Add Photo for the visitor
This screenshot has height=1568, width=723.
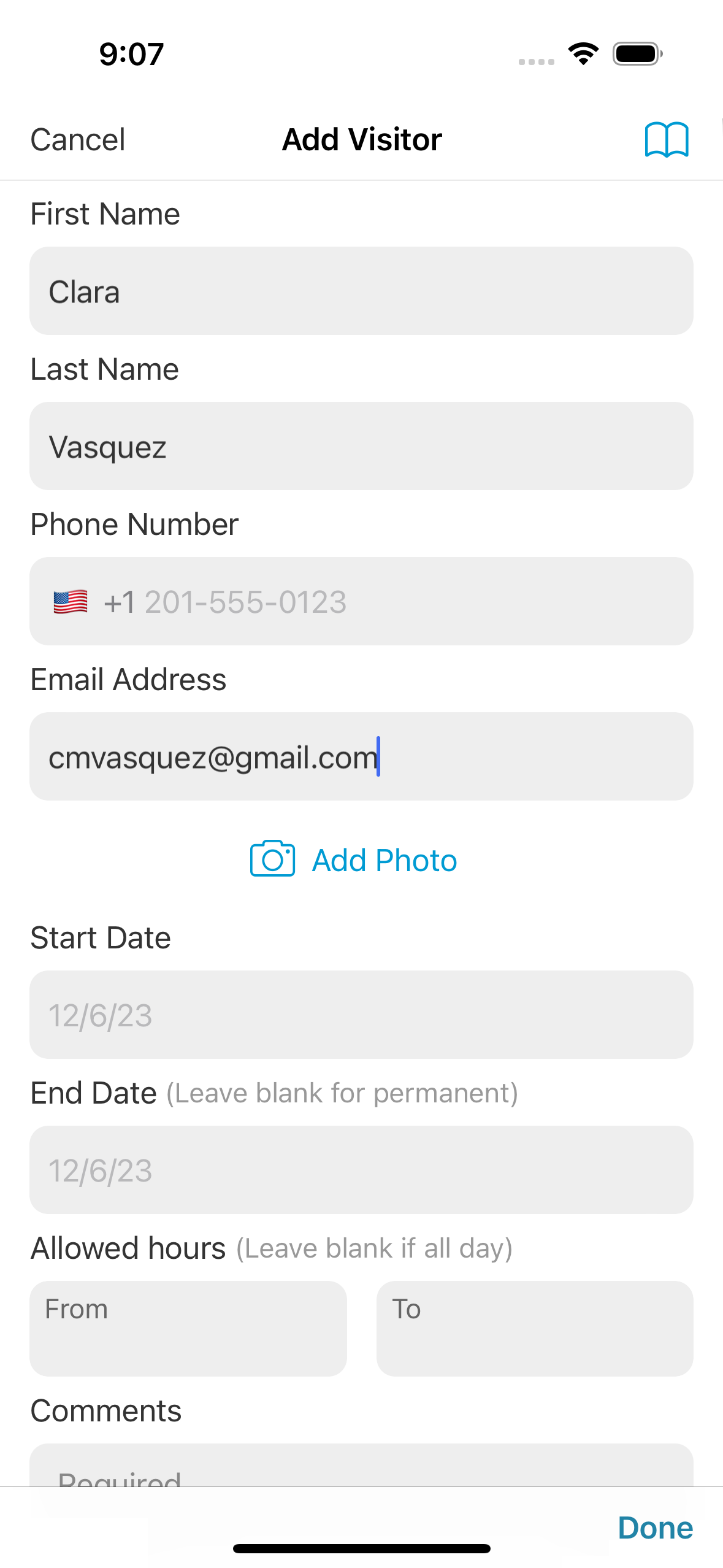pos(354,859)
